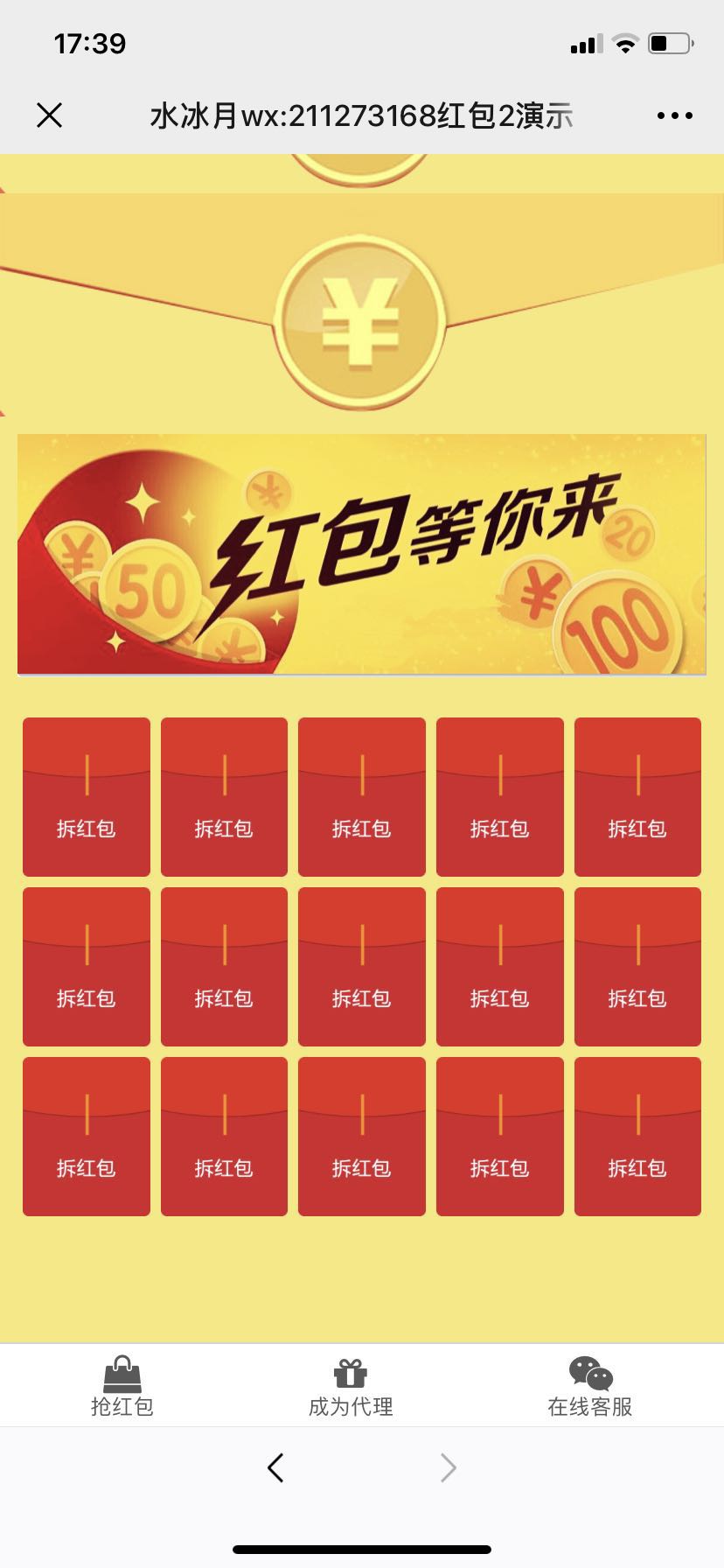This screenshot has height=1568, width=724.
Task: Contact 在线客服 support
Action: click(x=590, y=1387)
